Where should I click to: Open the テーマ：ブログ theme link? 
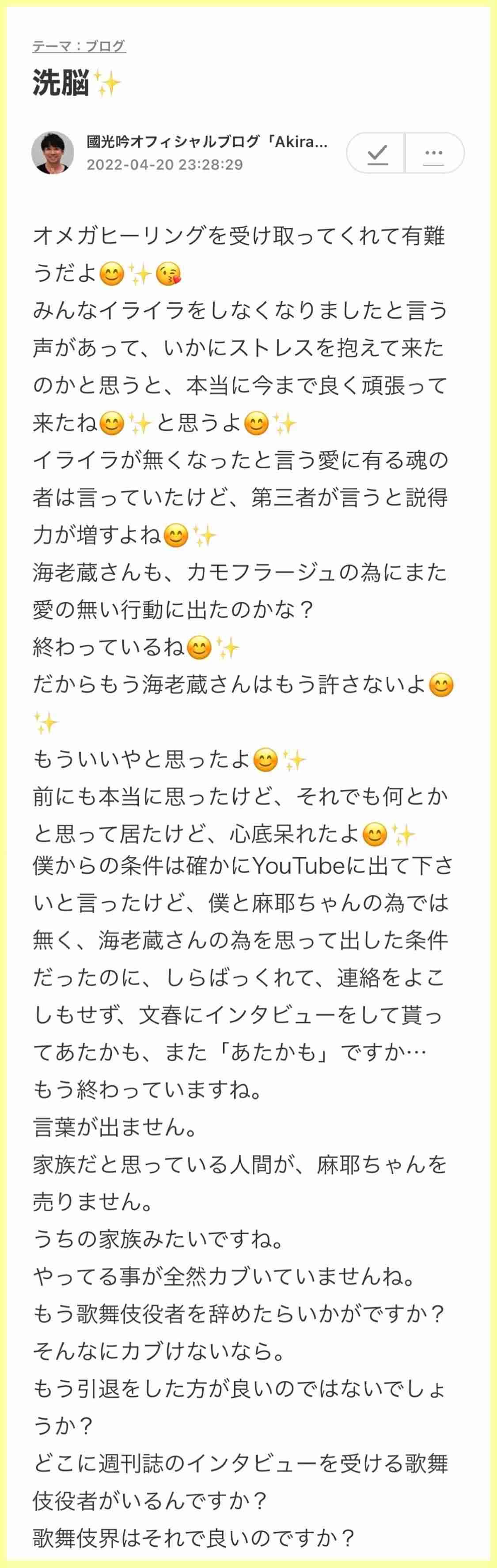pos(79,45)
